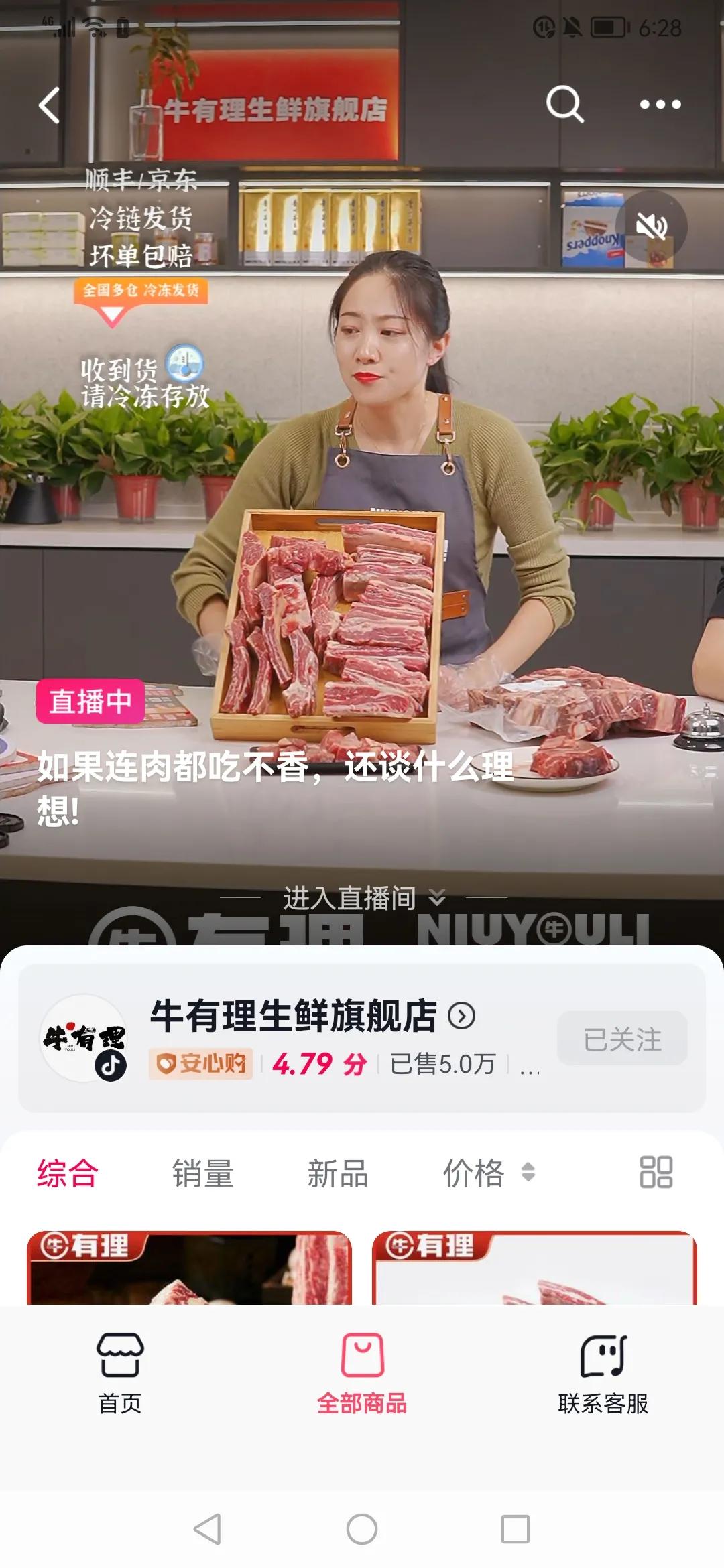724x1568 pixels.
Task: Tap 已关注 to unfollow the shop
Action: click(x=621, y=1039)
